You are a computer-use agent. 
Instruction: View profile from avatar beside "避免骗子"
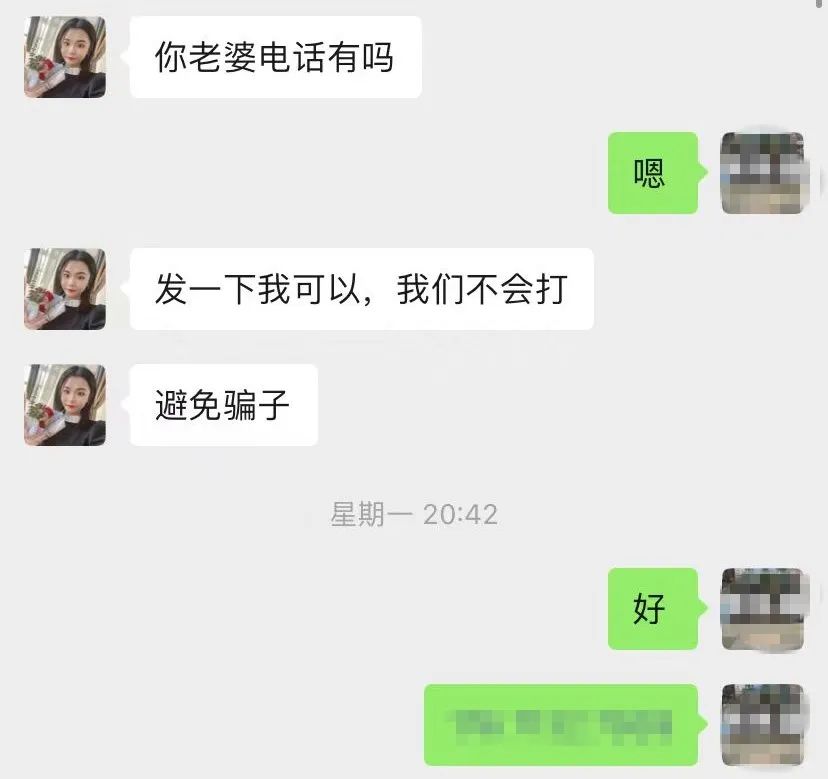(65, 405)
